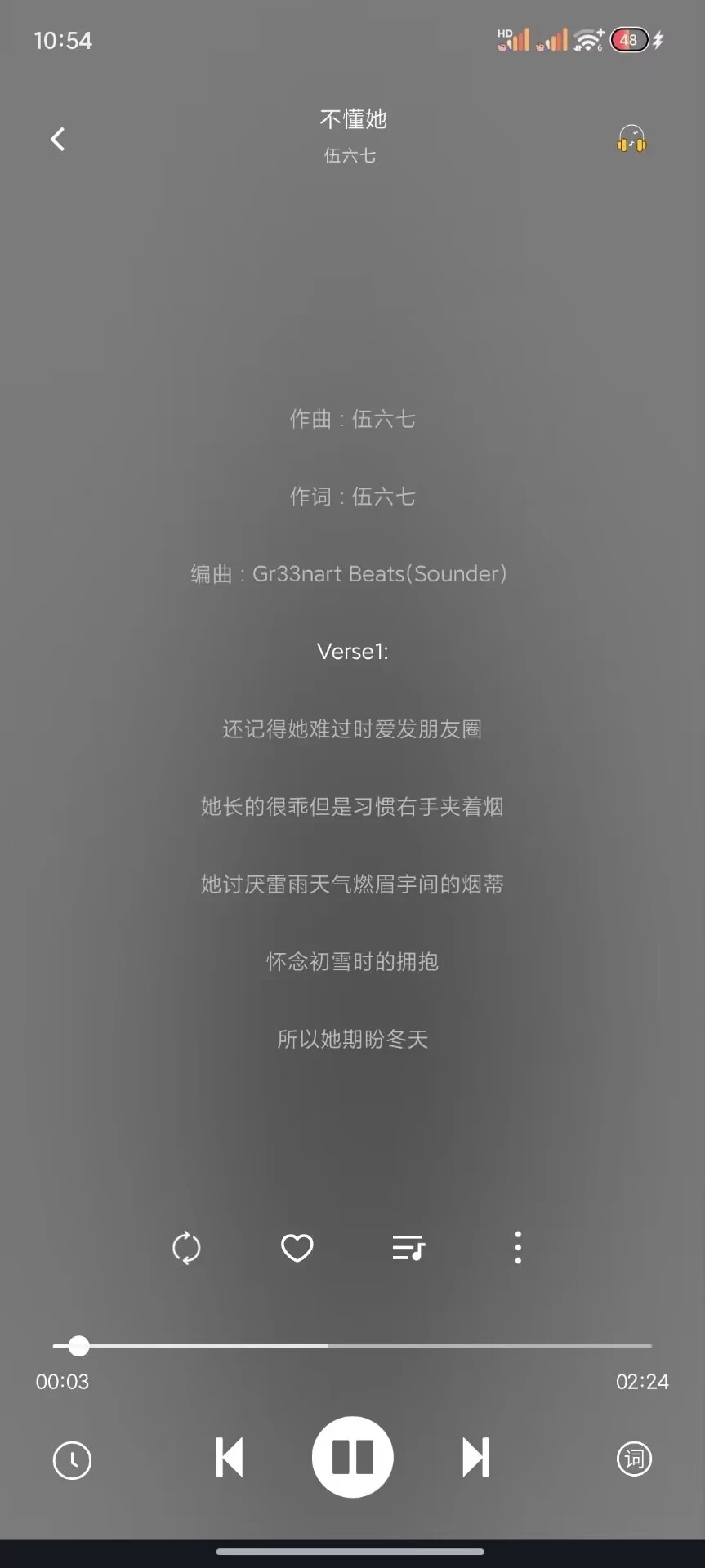The width and height of the screenshot is (705, 1568).
Task: Open the sleep timer clock
Action: coord(72,1459)
